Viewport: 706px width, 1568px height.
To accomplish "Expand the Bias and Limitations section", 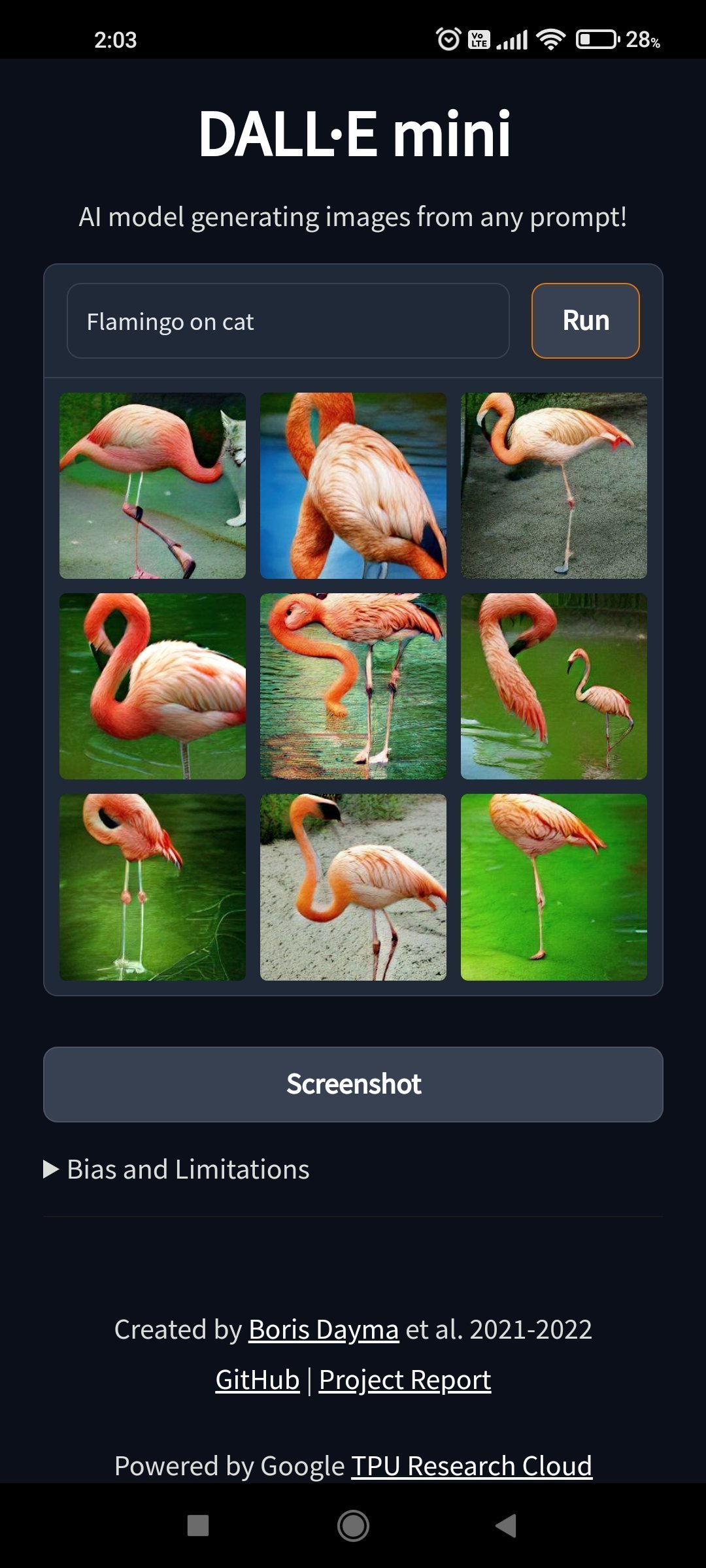I will tap(176, 1169).
